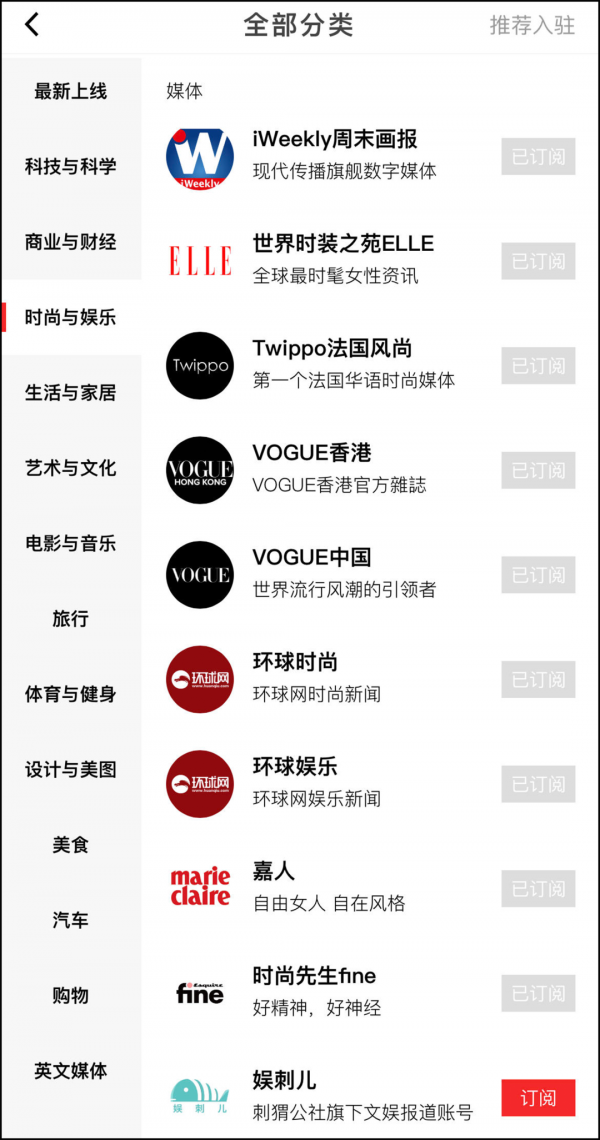Unsubscribe from VOGUE中国 via its 已订阅 button
The width and height of the screenshot is (600, 1140).
[x=538, y=575]
